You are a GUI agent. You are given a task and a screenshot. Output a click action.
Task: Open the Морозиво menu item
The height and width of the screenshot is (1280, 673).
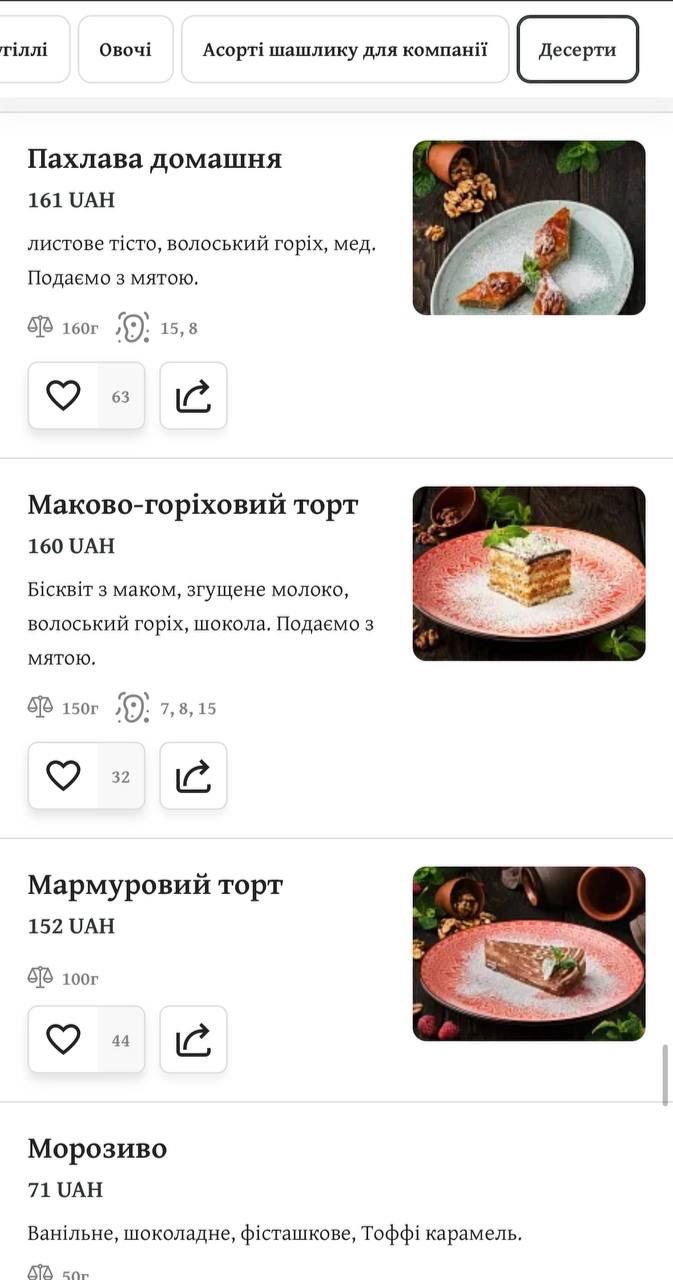(x=97, y=1148)
